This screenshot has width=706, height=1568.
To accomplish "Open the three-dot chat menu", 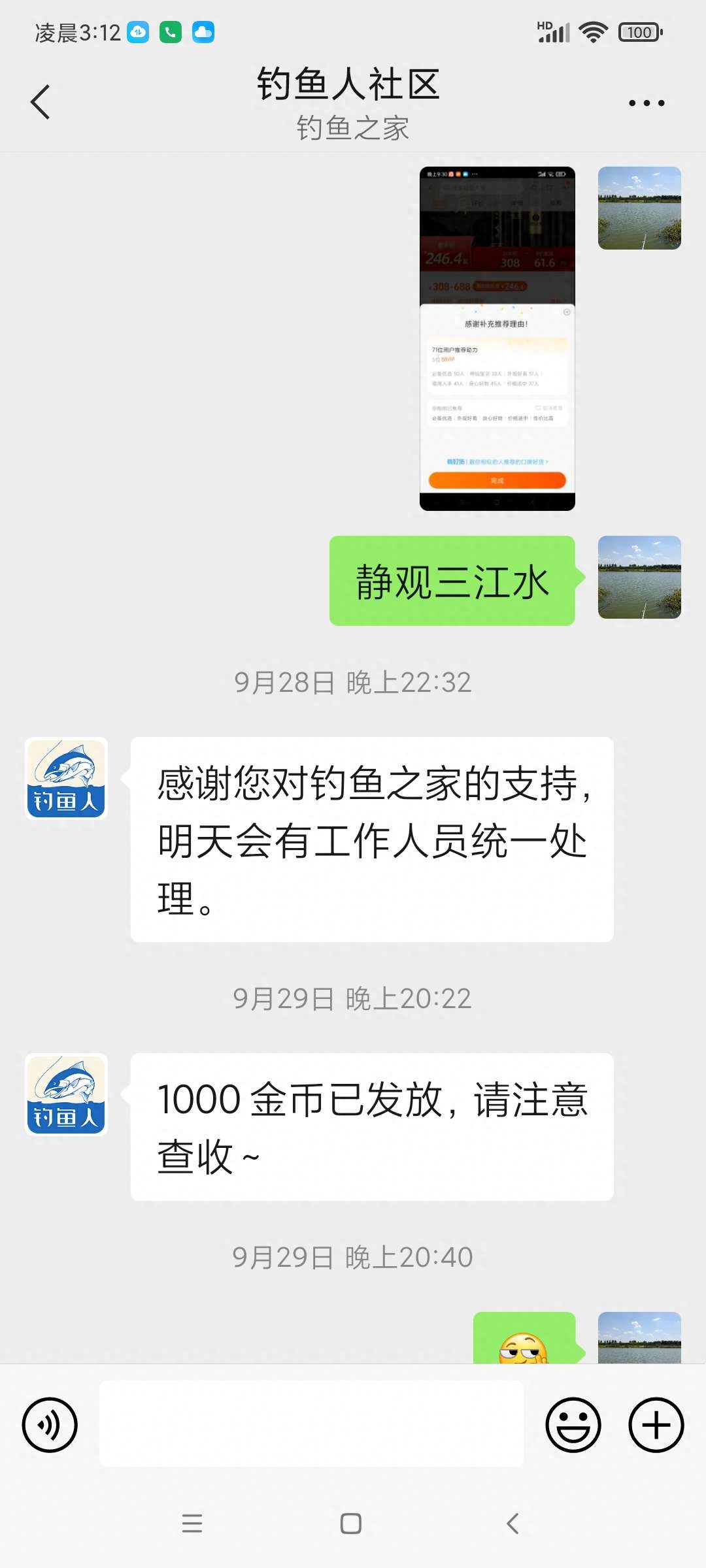I will point(647,103).
